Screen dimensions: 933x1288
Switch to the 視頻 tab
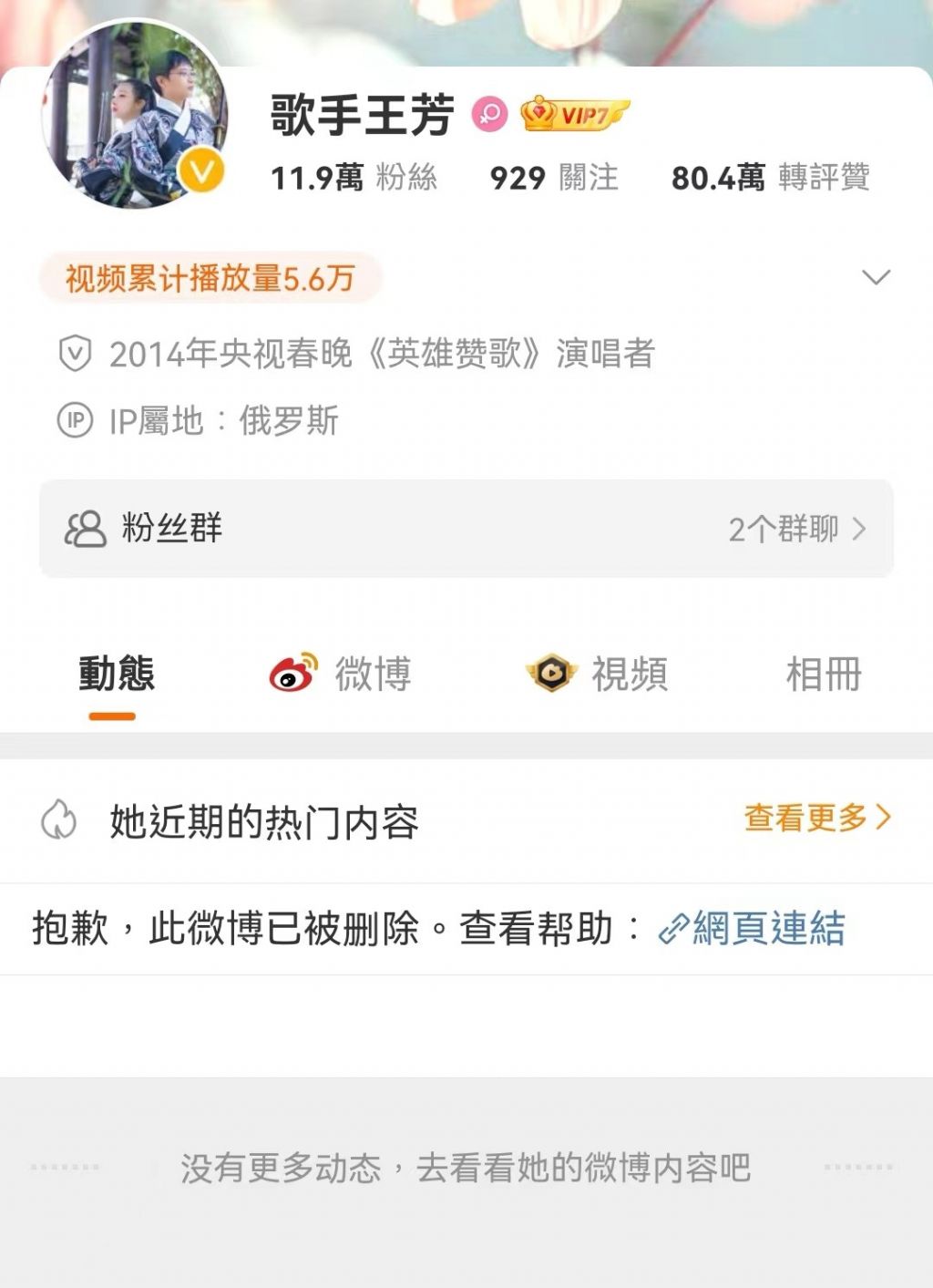(598, 675)
